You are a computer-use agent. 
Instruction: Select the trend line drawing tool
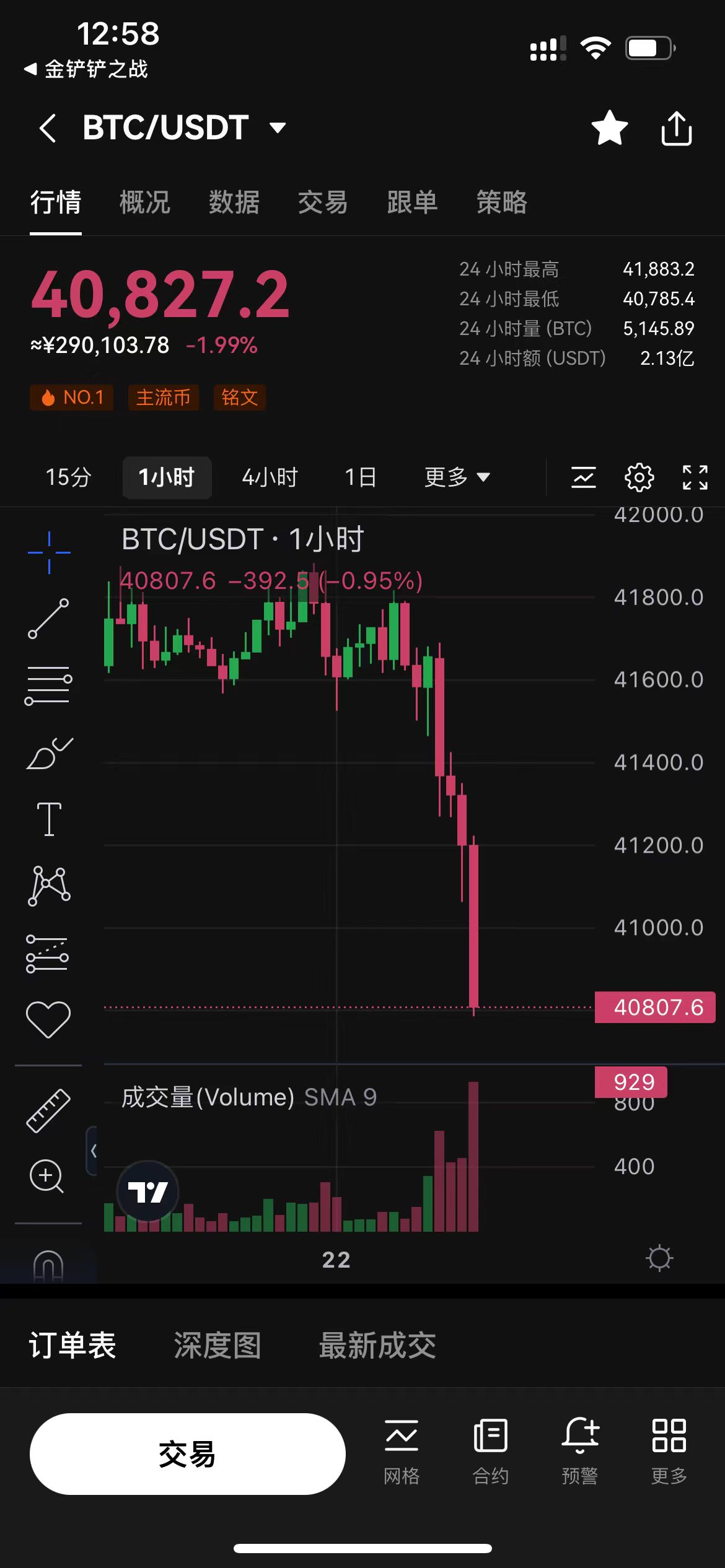(x=48, y=619)
